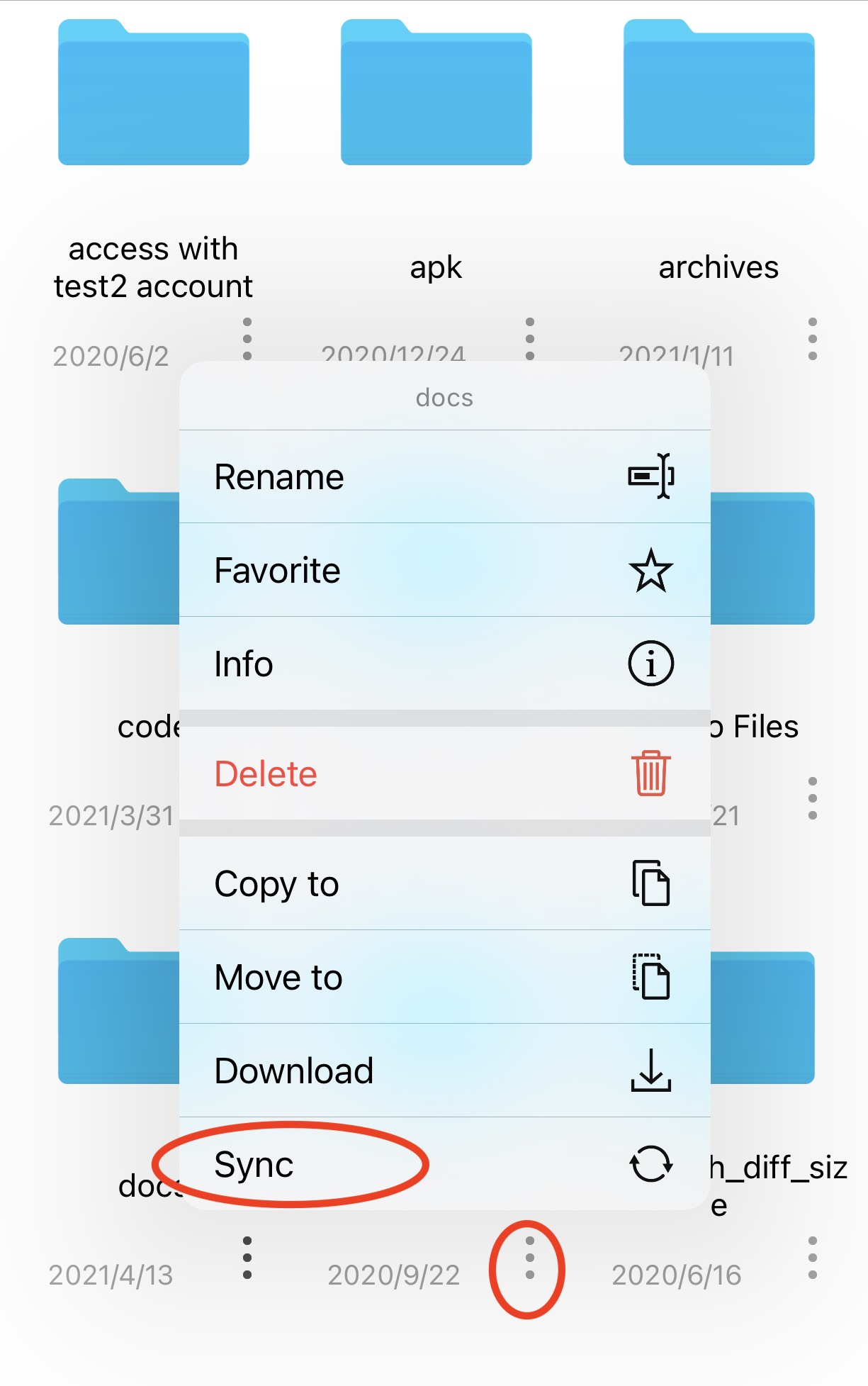Open Info for docs folder
This screenshot has height=1386, width=868.
[x=444, y=664]
